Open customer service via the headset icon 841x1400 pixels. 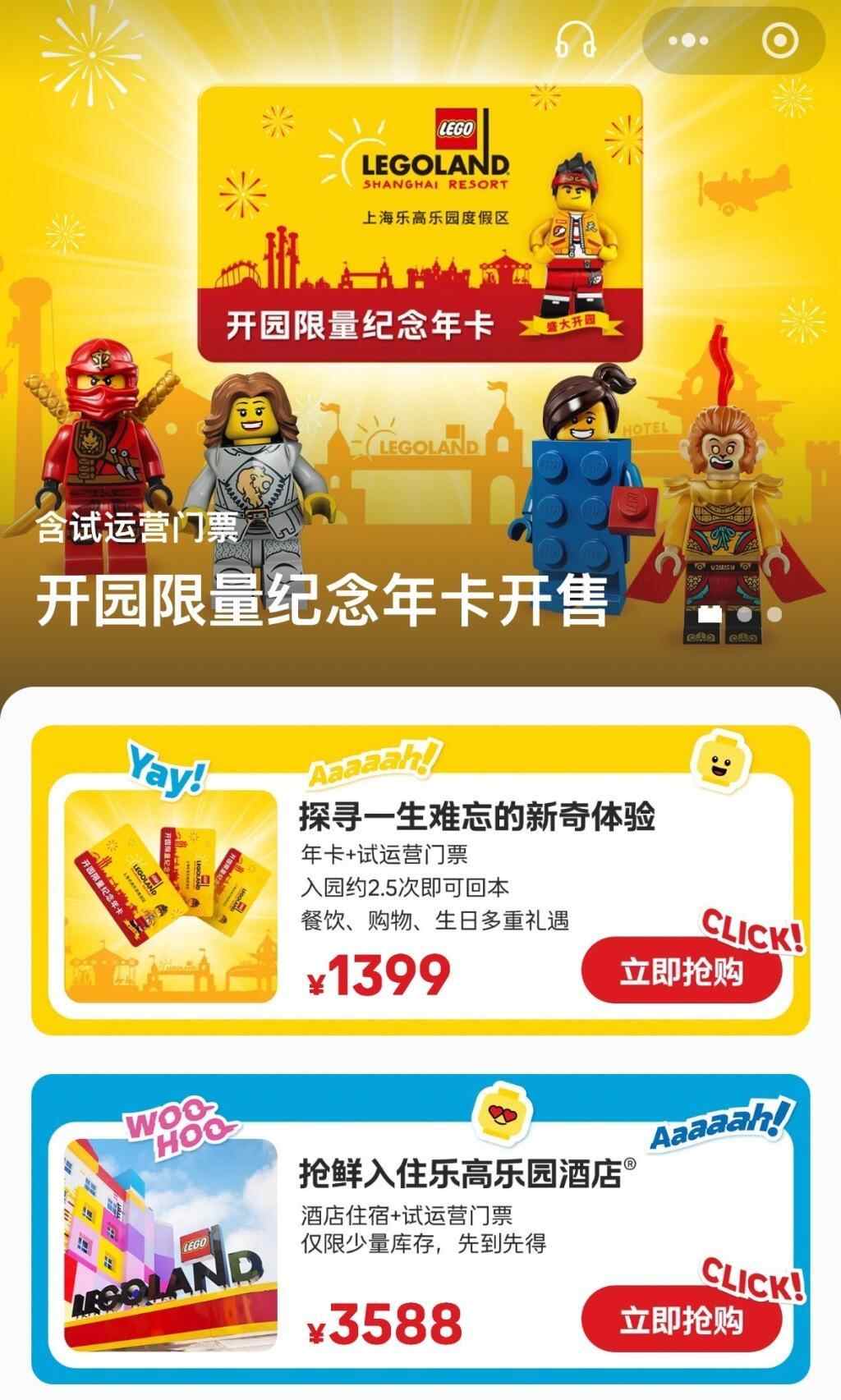575,39
